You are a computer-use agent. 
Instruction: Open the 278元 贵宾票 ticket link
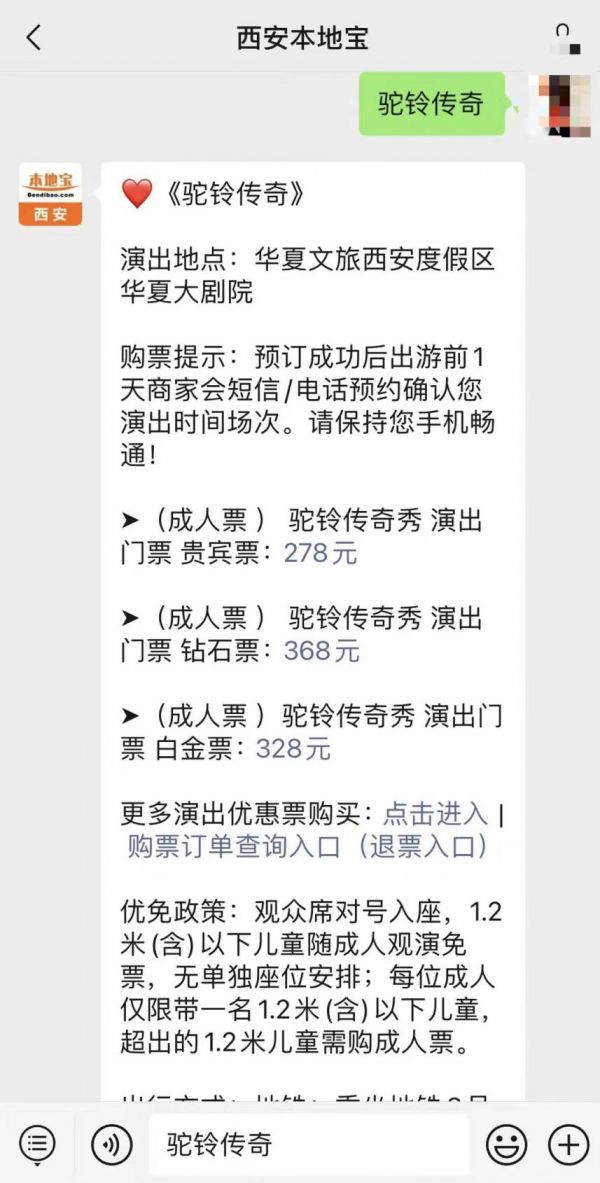320,553
